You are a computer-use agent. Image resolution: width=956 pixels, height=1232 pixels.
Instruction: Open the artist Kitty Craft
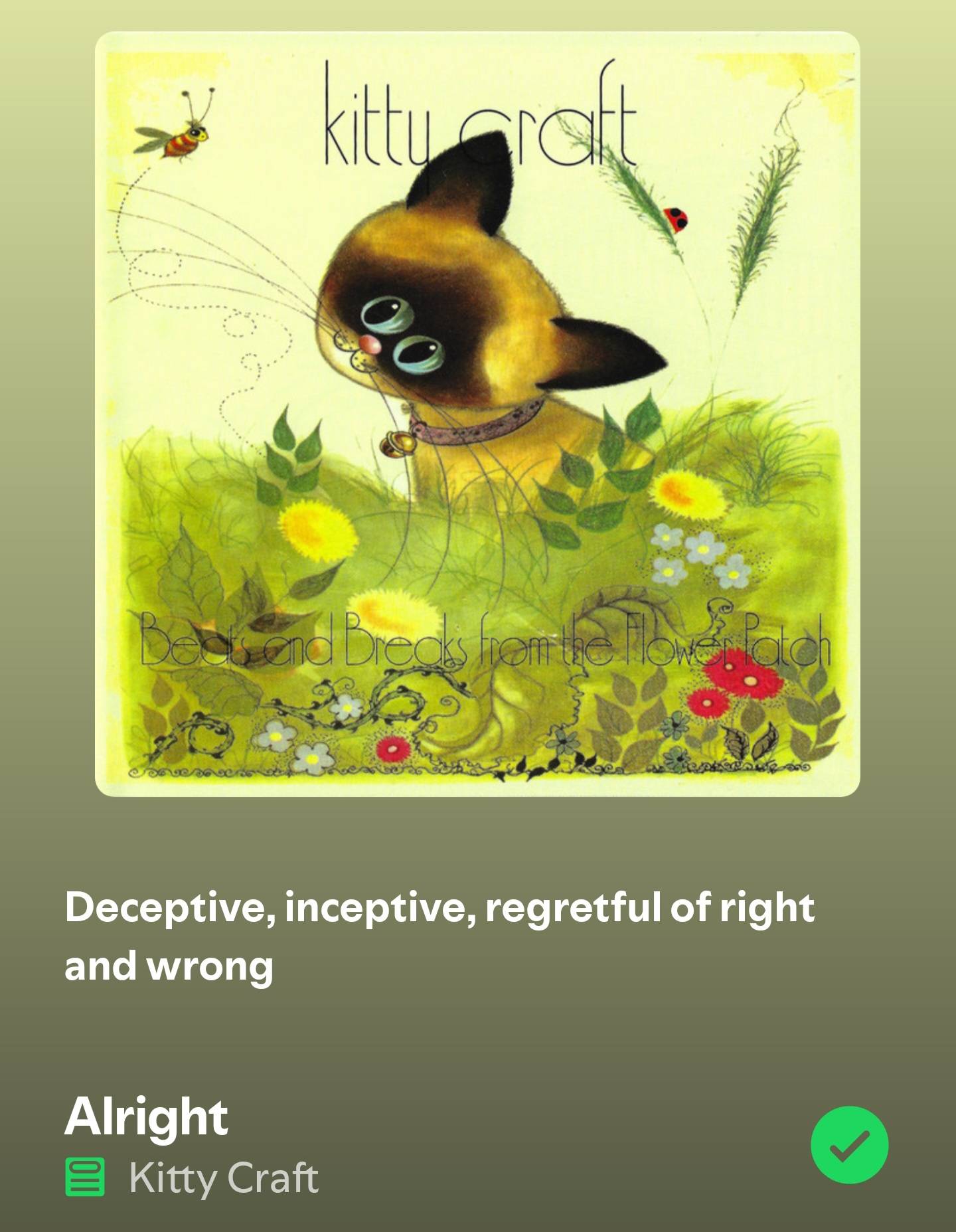tap(224, 1178)
